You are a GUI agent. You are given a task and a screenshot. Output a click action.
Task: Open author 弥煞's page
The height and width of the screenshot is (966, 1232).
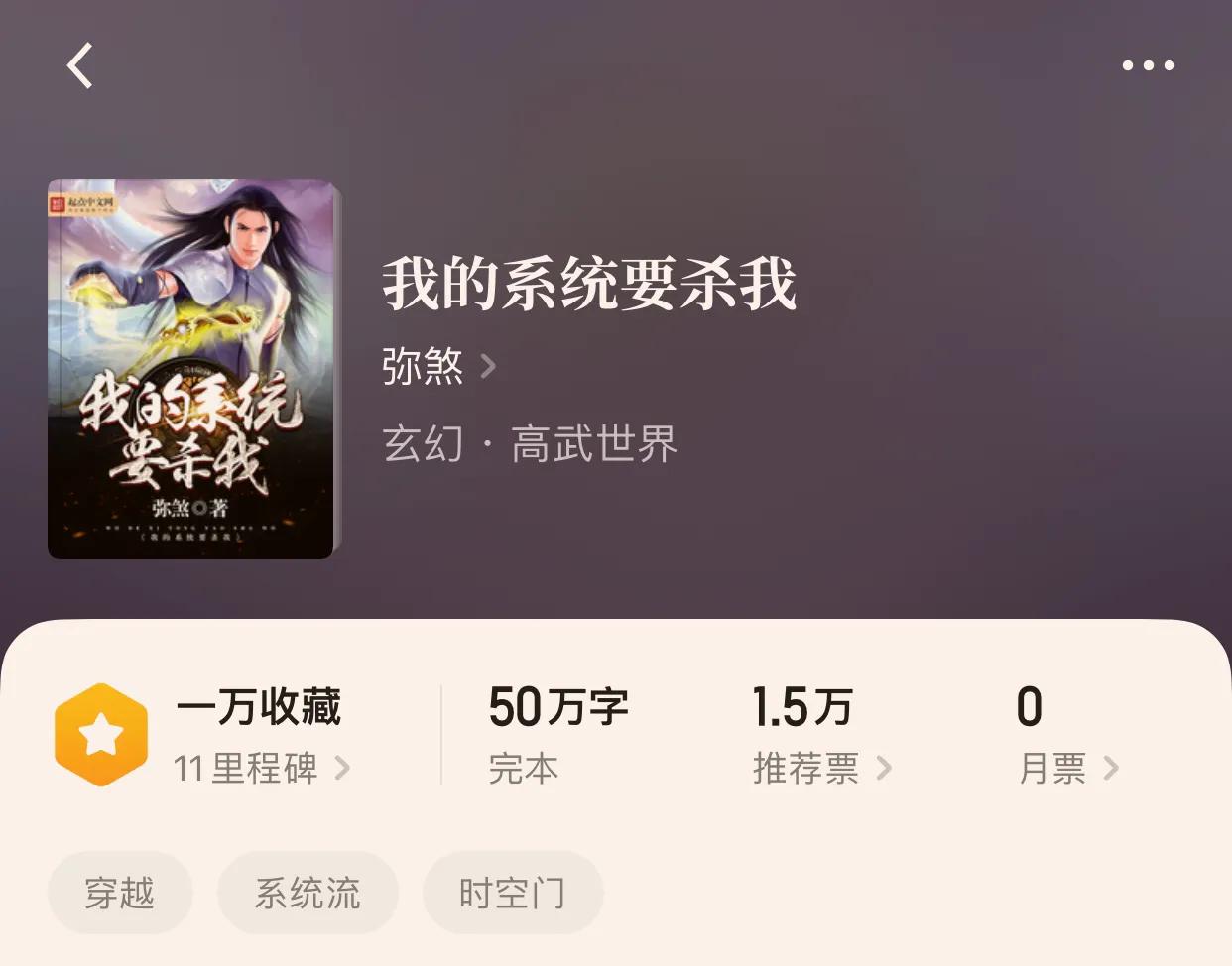[437, 367]
